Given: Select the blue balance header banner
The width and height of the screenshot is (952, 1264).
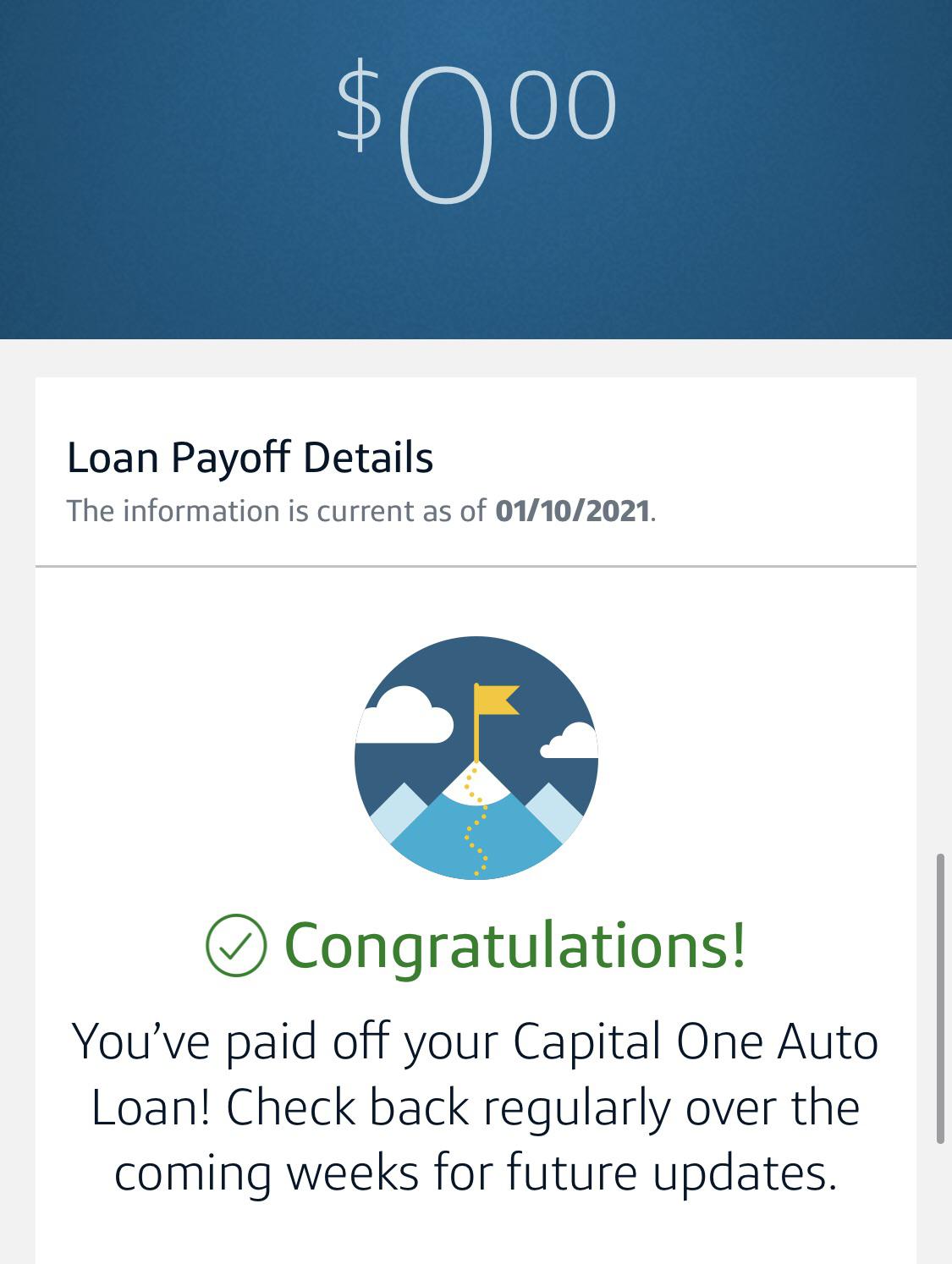Looking at the screenshot, I should coord(476,169).
